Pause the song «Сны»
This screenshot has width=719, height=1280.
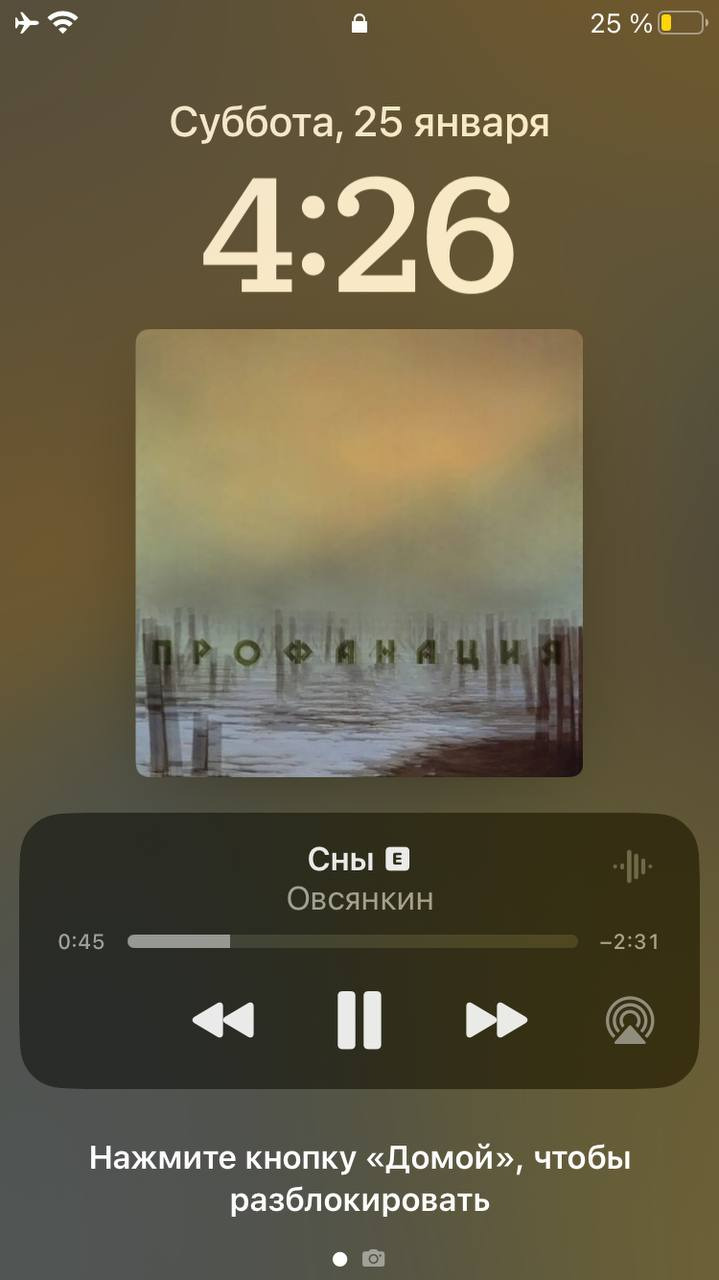pos(359,1019)
